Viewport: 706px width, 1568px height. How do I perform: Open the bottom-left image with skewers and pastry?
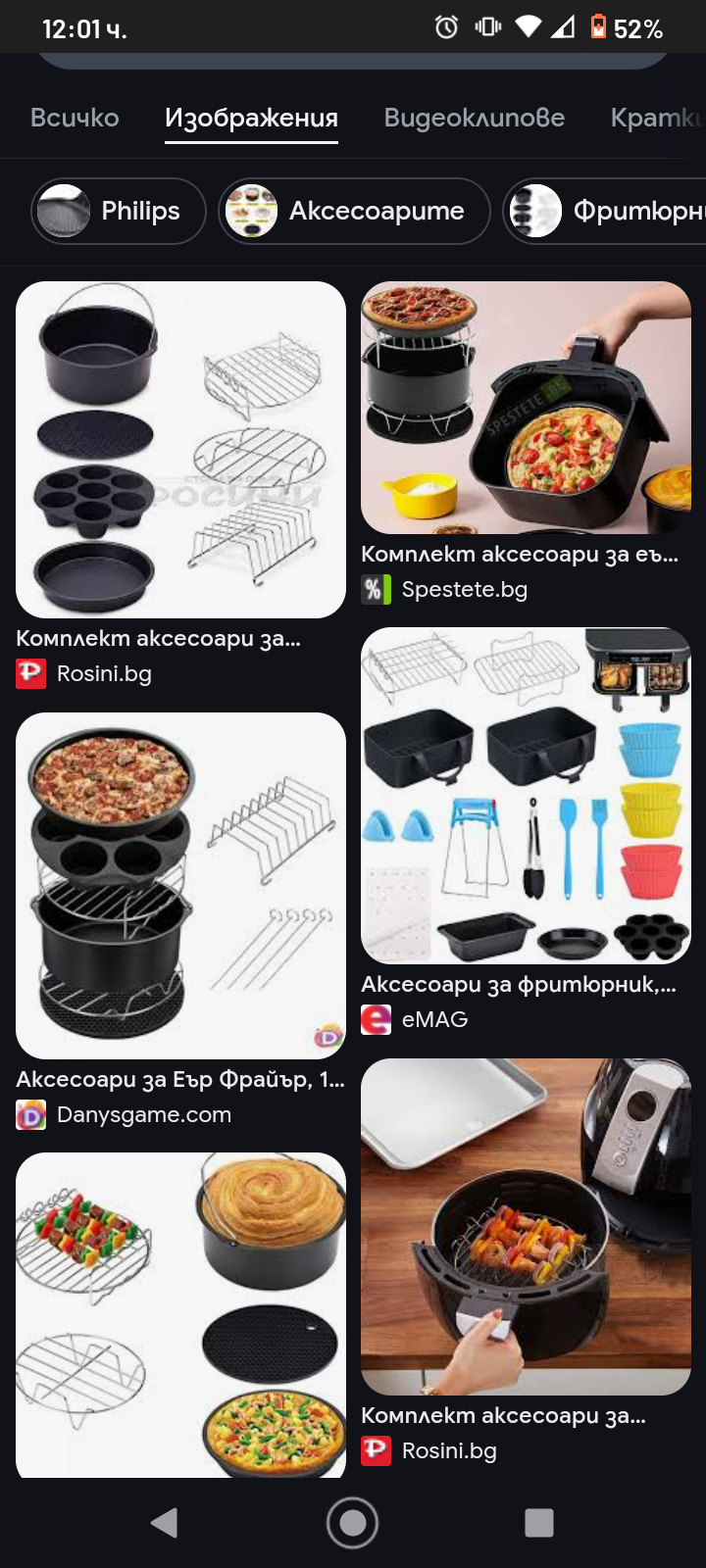[x=180, y=1313]
